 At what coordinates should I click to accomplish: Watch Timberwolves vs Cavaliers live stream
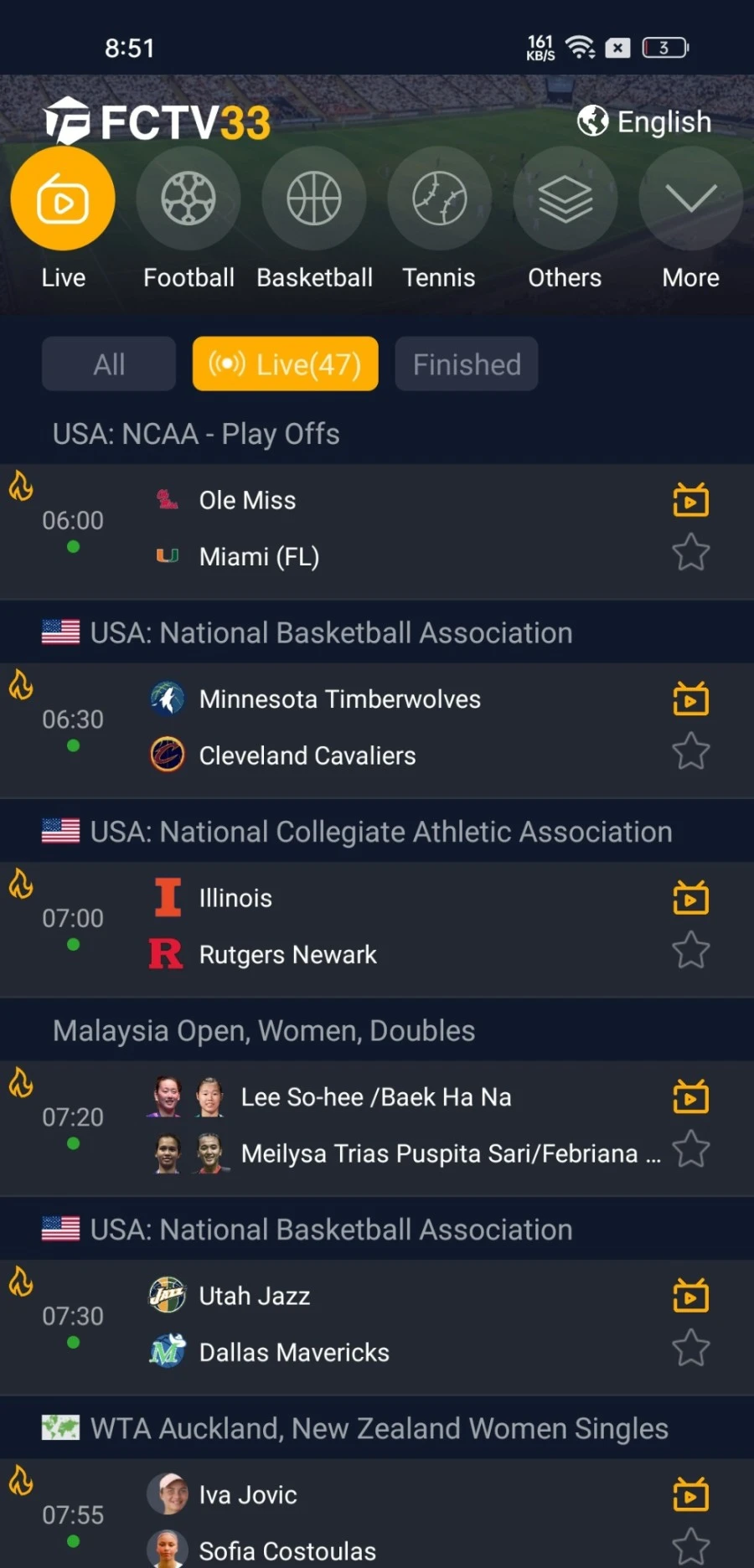[x=691, y=699]
